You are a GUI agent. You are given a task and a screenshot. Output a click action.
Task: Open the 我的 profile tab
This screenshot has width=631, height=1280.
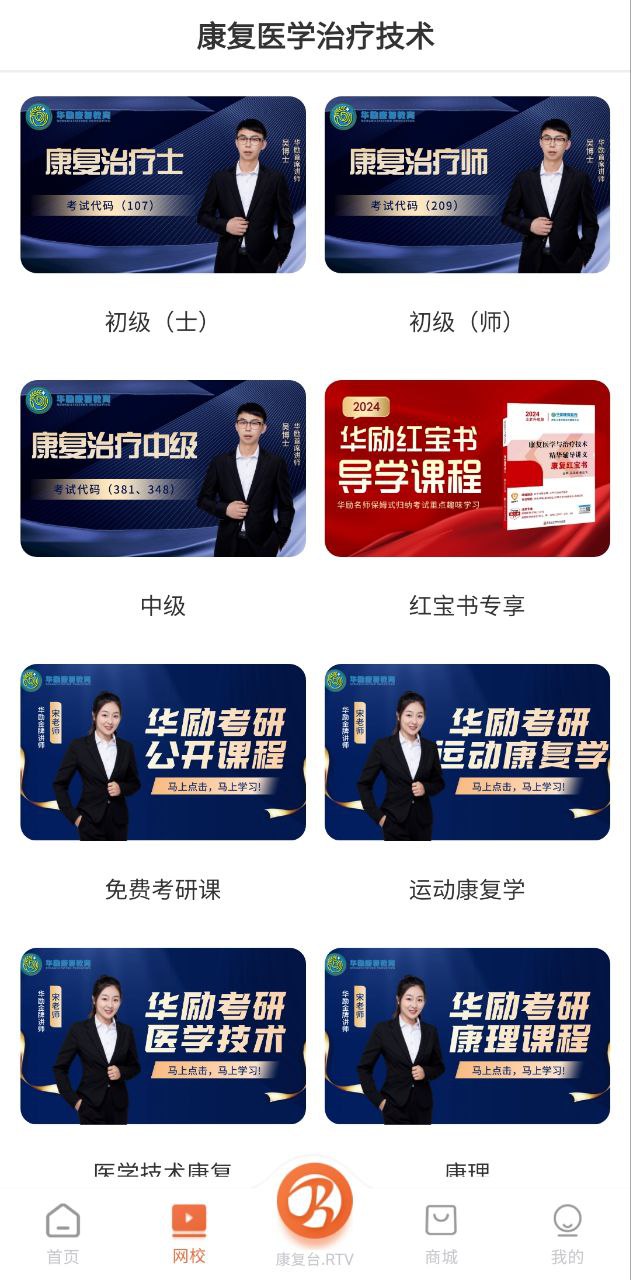pyautogui.click(x=567, y=1234)
